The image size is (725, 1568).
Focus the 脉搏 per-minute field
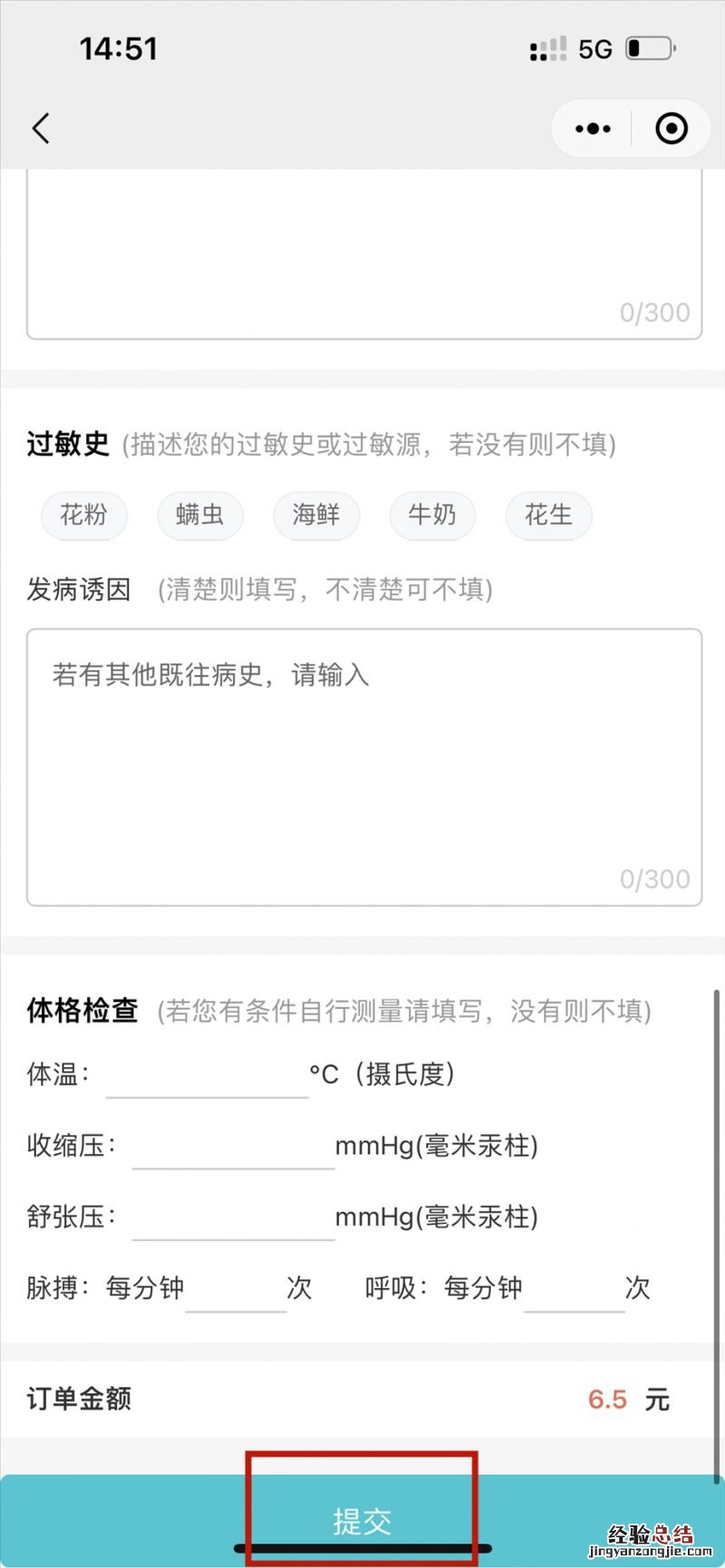(236, 1289)
